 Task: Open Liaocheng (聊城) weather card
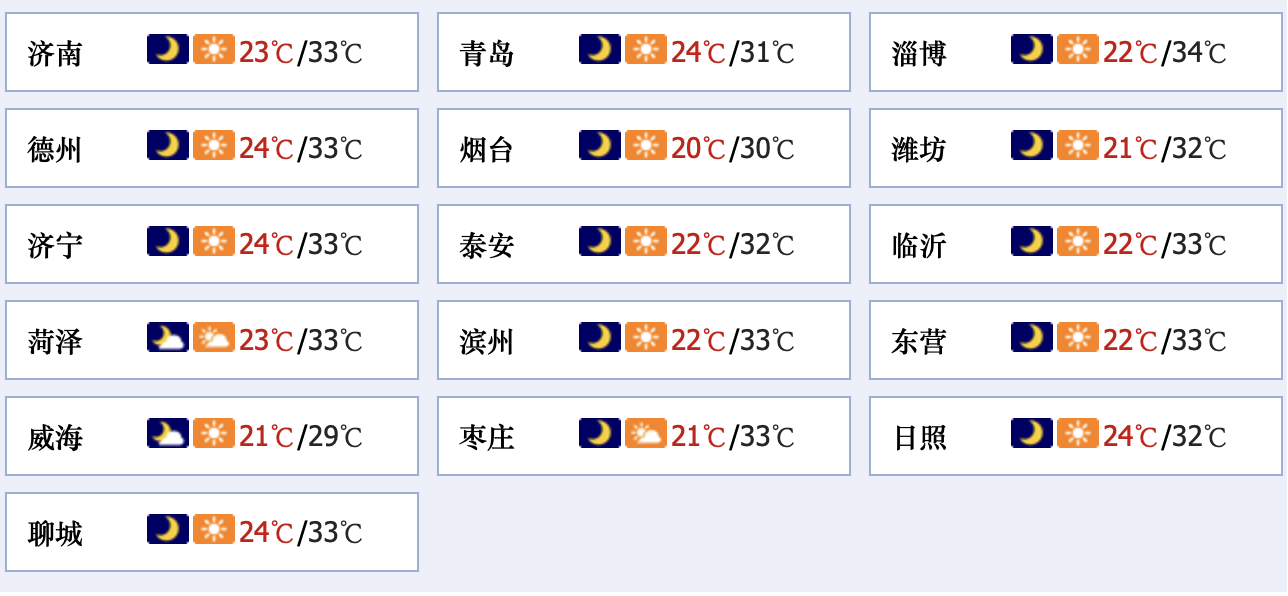[x=212, y=532]
